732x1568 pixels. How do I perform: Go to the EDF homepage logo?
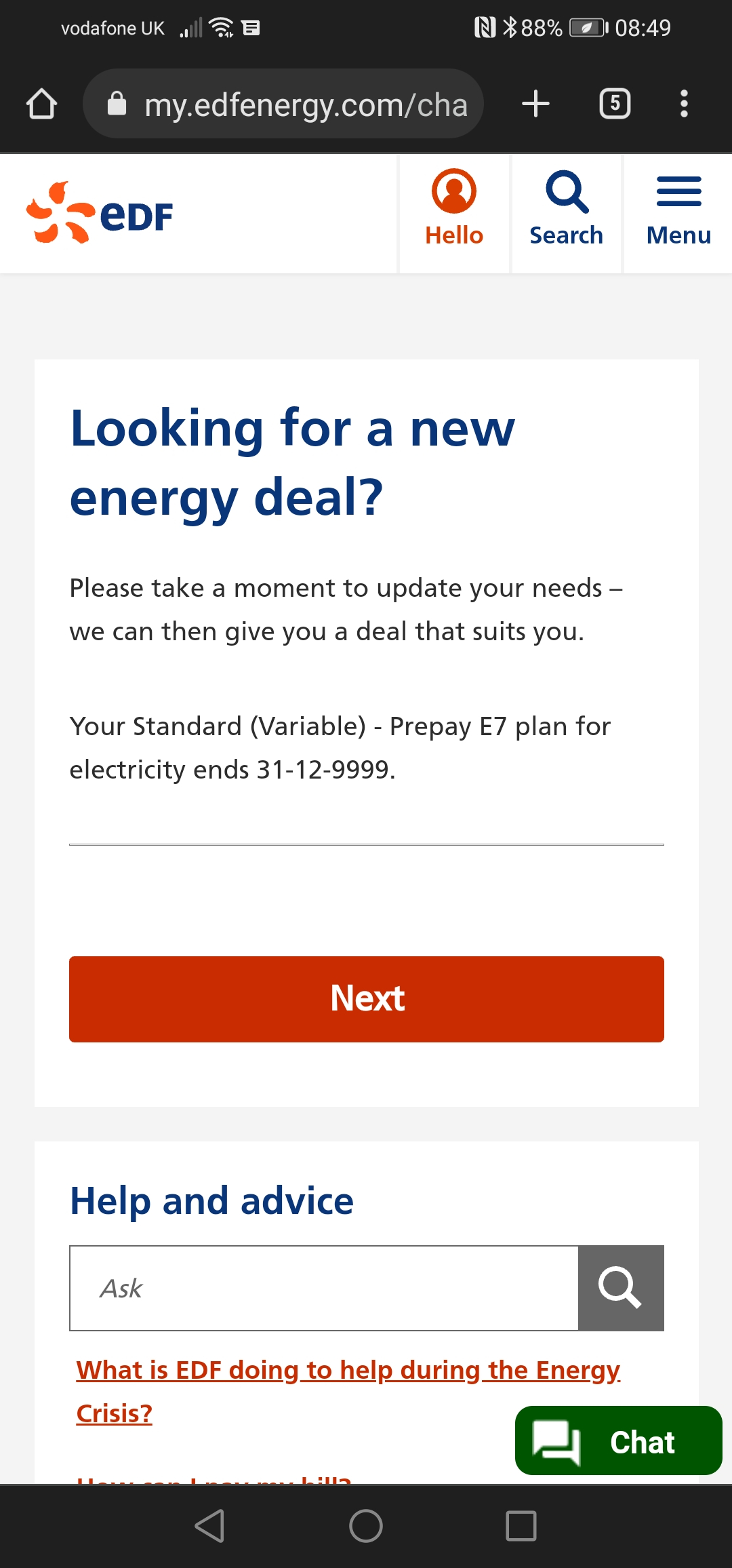100,213
